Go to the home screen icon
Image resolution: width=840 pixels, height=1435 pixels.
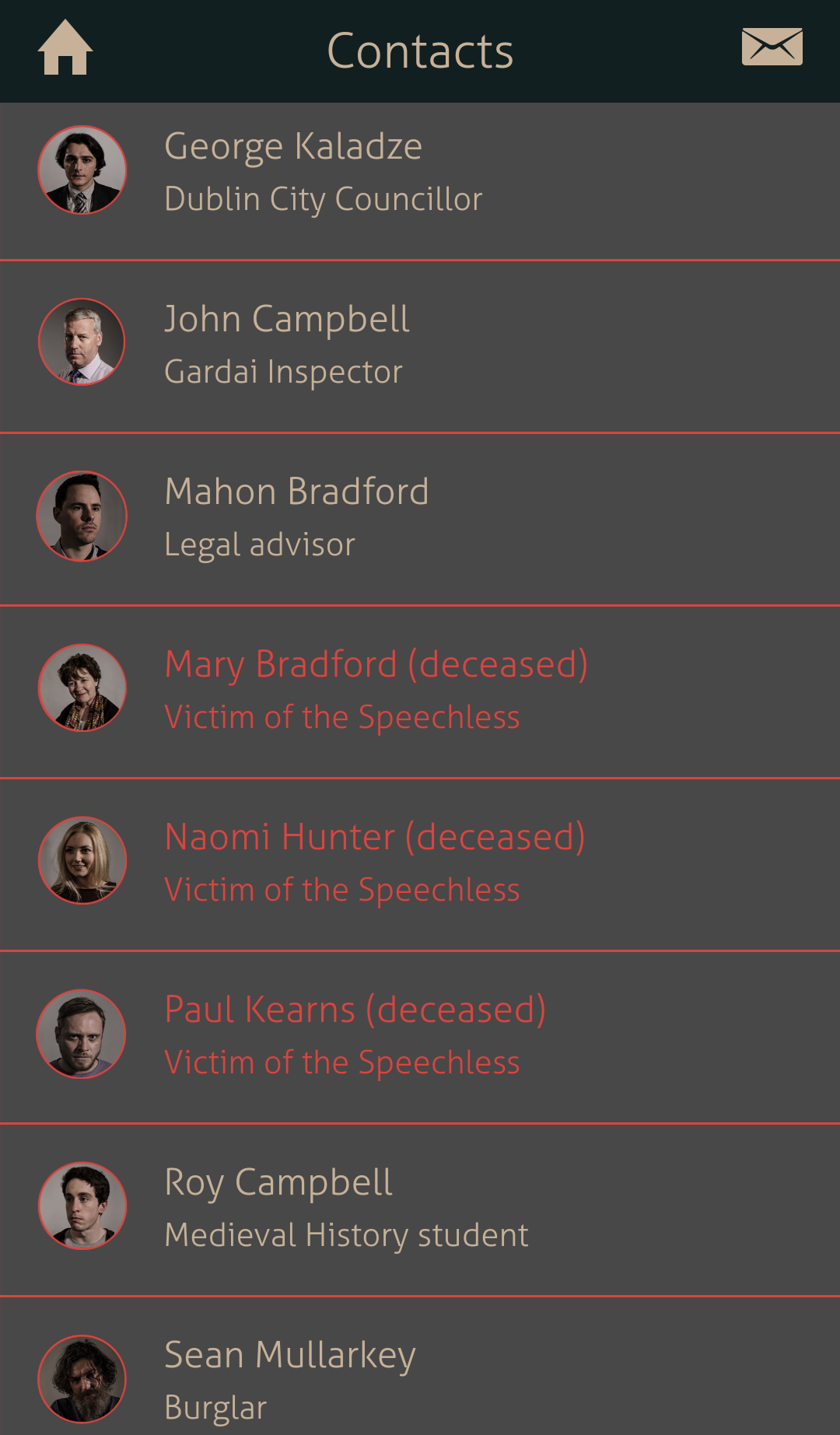[x=65, y=47]
